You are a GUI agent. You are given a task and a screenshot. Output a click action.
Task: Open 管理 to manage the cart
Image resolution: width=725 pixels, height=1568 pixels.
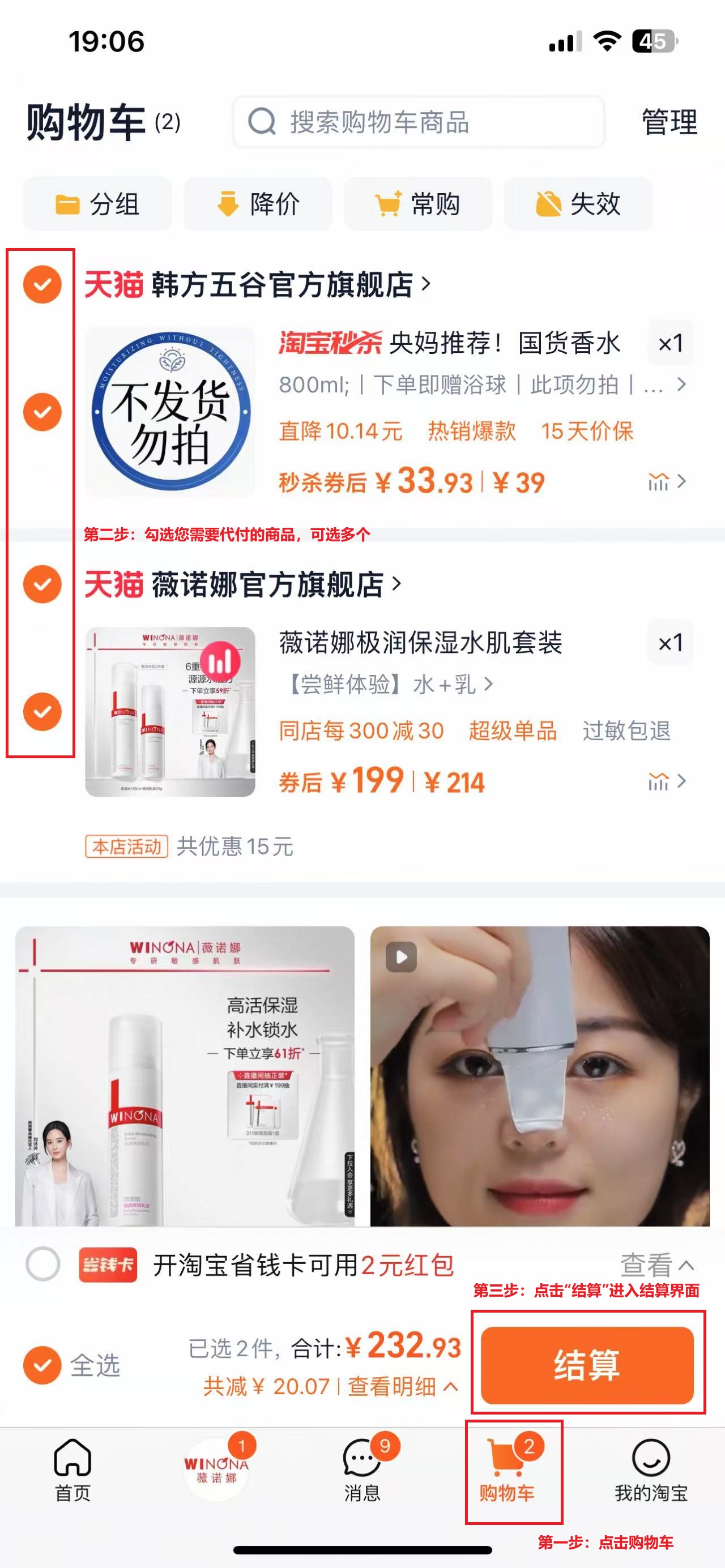click(669, 122)
